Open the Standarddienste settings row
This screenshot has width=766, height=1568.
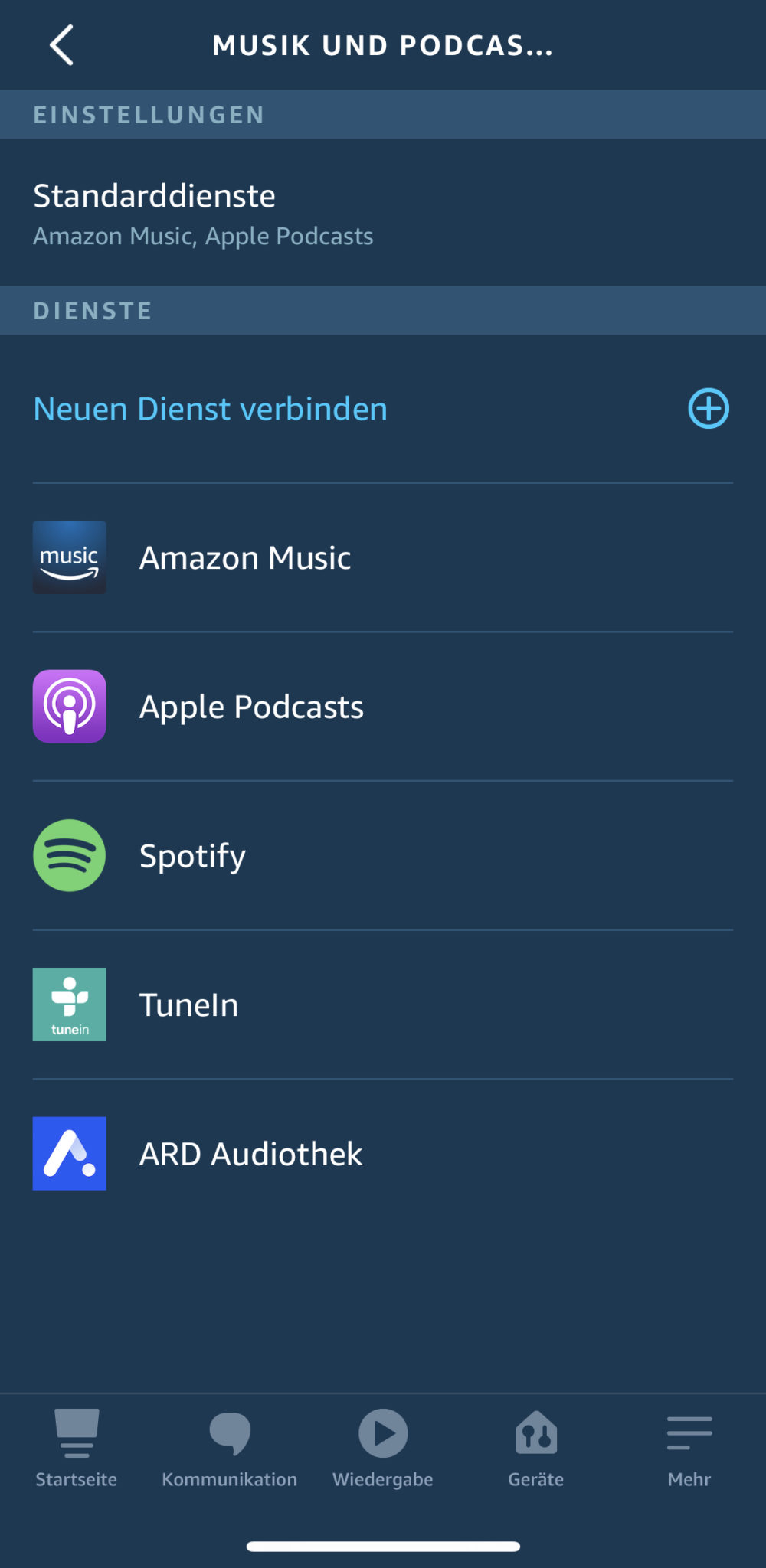coord(203,213)
